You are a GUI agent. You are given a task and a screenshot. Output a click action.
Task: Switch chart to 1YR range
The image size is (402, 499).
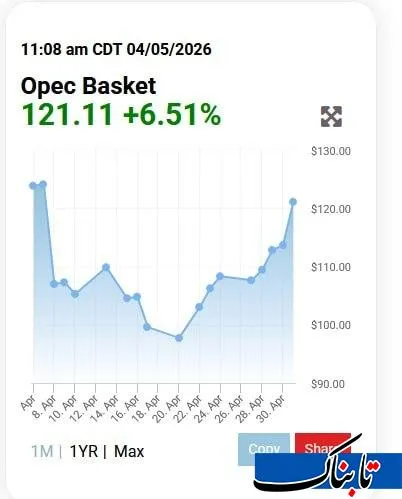point(84,452)
